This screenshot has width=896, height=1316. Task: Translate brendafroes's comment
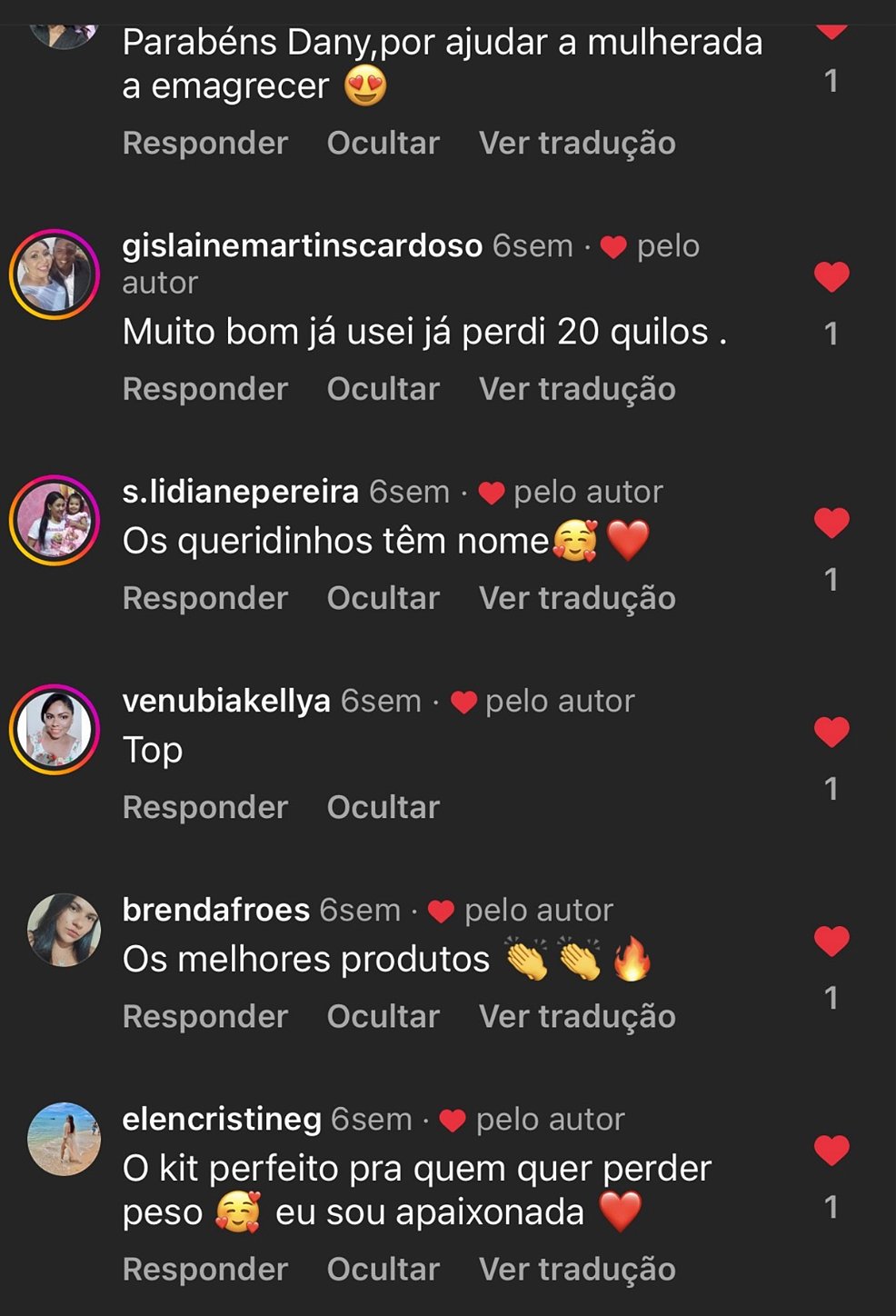577,1016
